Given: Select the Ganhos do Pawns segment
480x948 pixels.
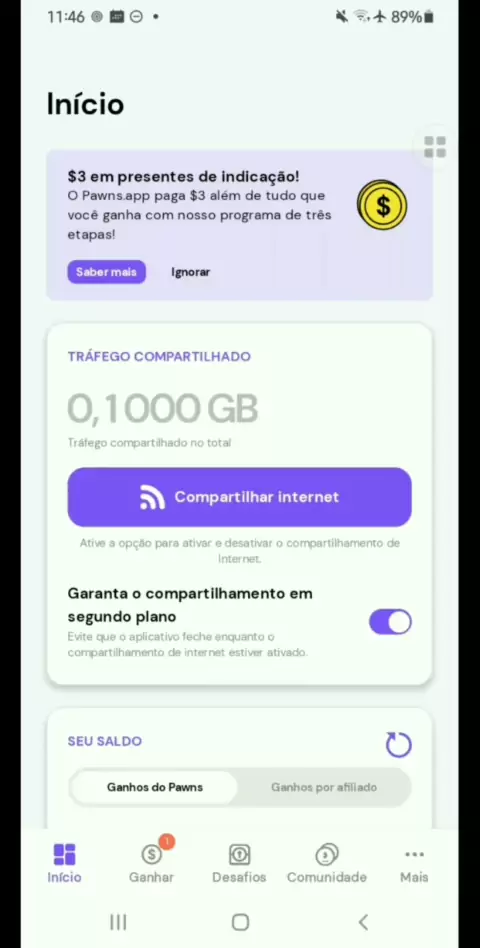Looking at the screenshot, I should point(155,787).
